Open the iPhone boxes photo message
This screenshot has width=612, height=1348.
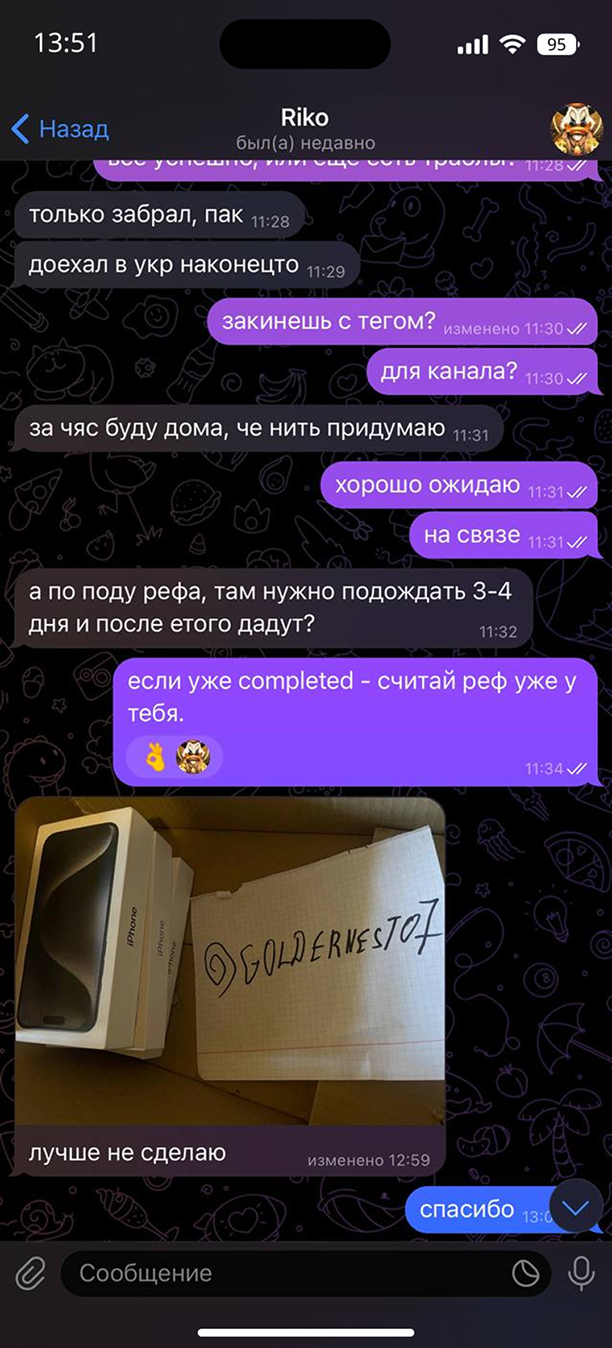click(230, 960)
